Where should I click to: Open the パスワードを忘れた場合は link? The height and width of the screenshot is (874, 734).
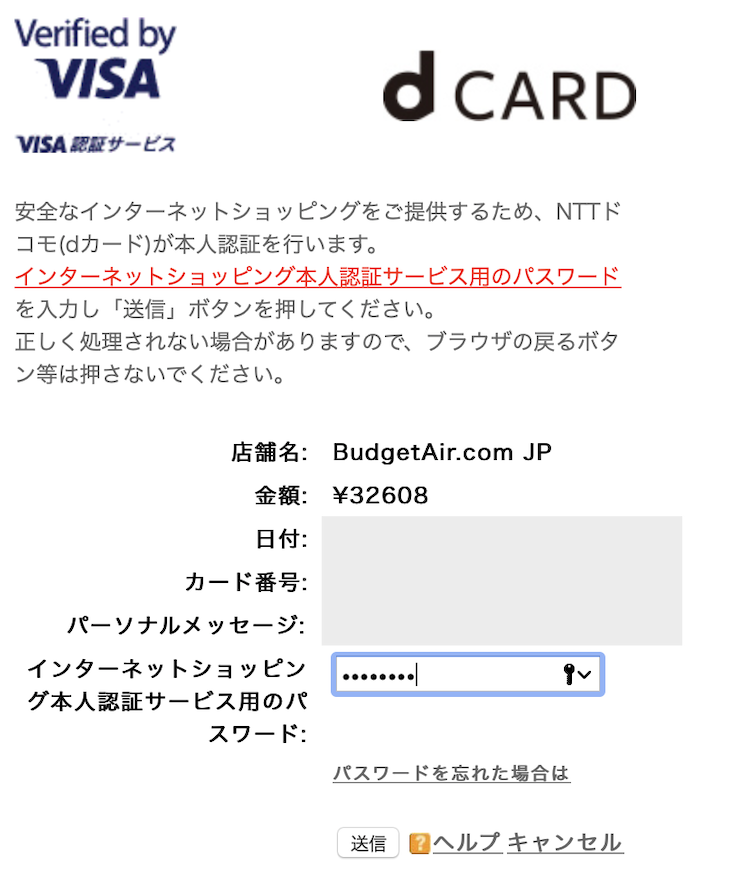(451, 773)
